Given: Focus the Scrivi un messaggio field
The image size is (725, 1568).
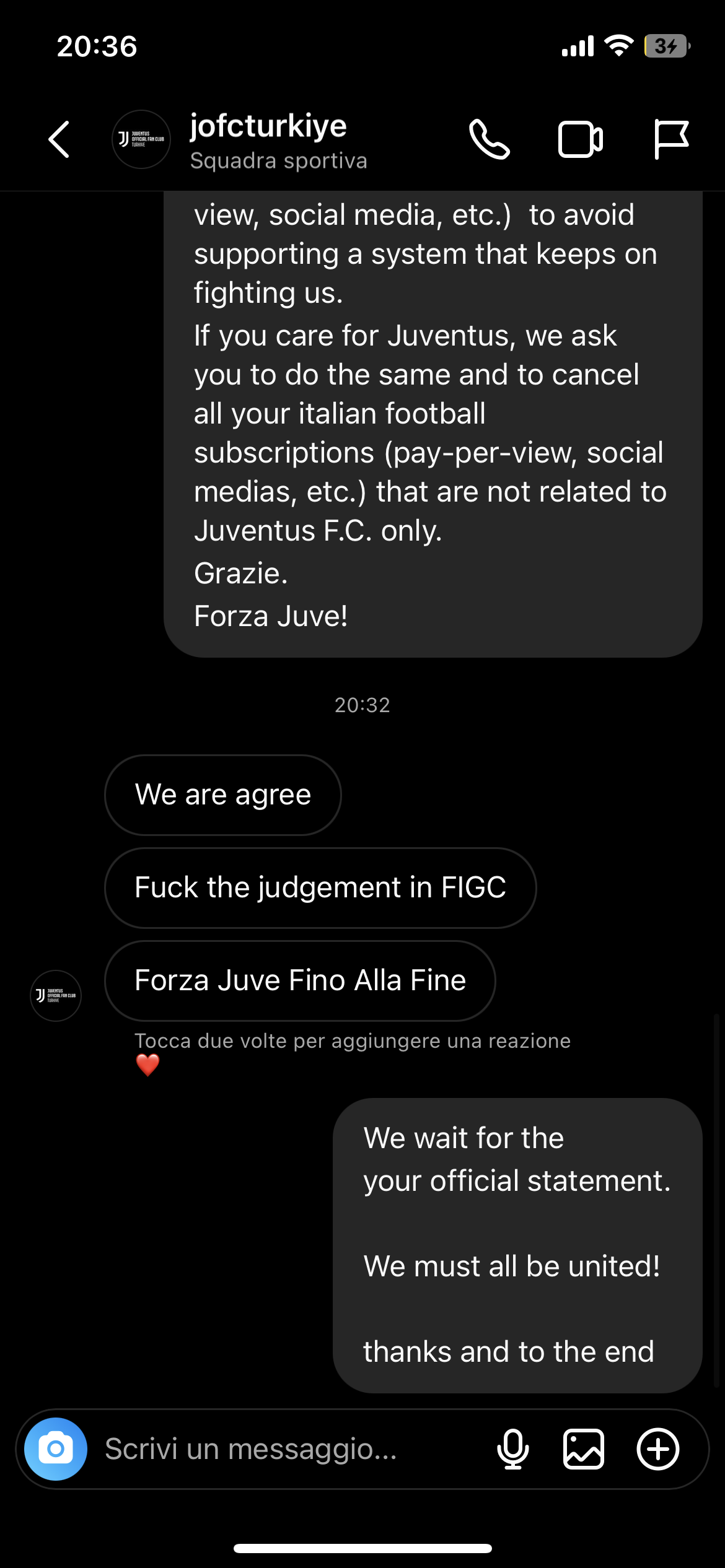Looking at the screenshot, I should 291,1449.
